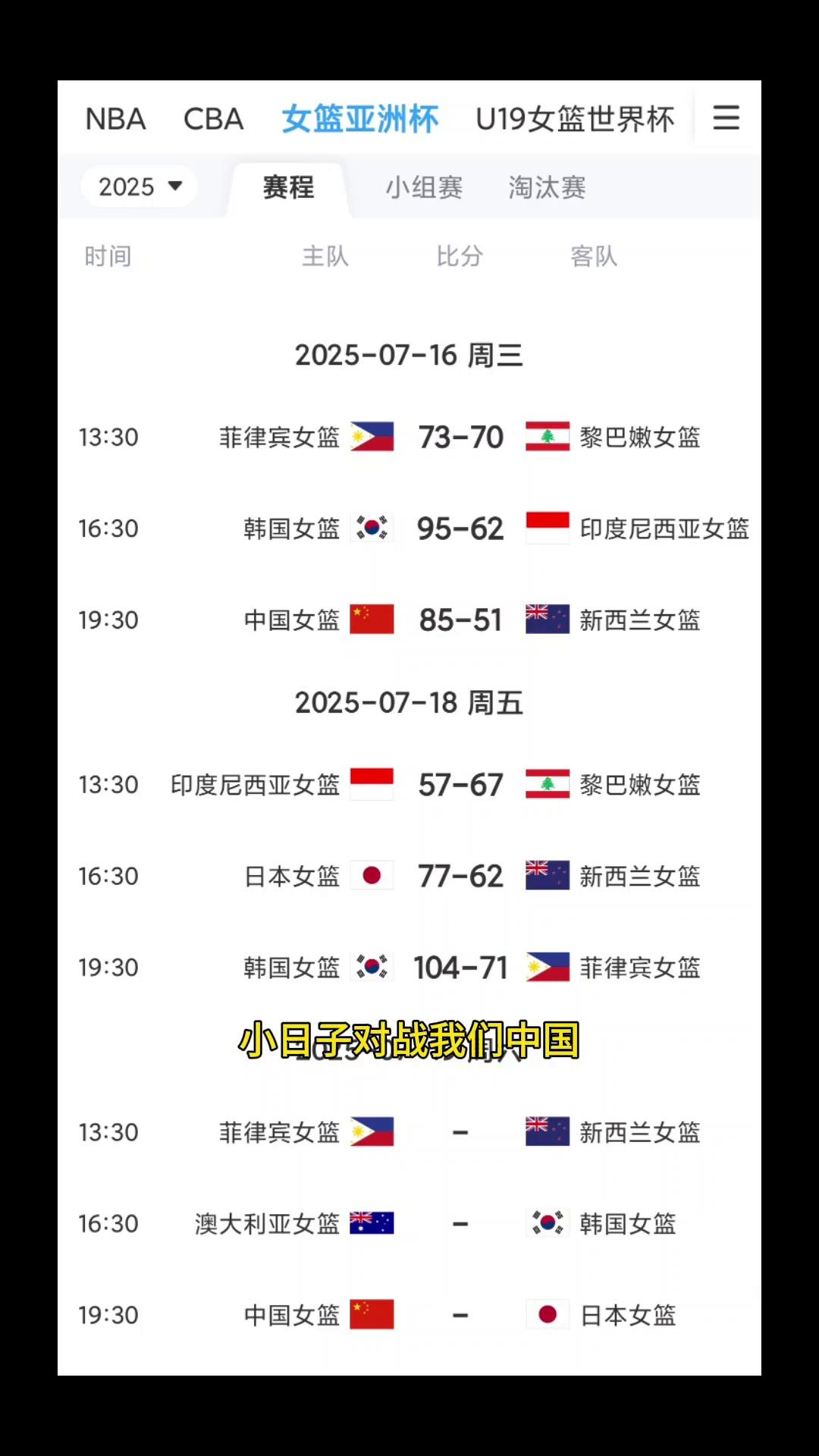819x1456 pixels.
Task: Click the South Korea flag icon
Action: click(x=371, y=528)
